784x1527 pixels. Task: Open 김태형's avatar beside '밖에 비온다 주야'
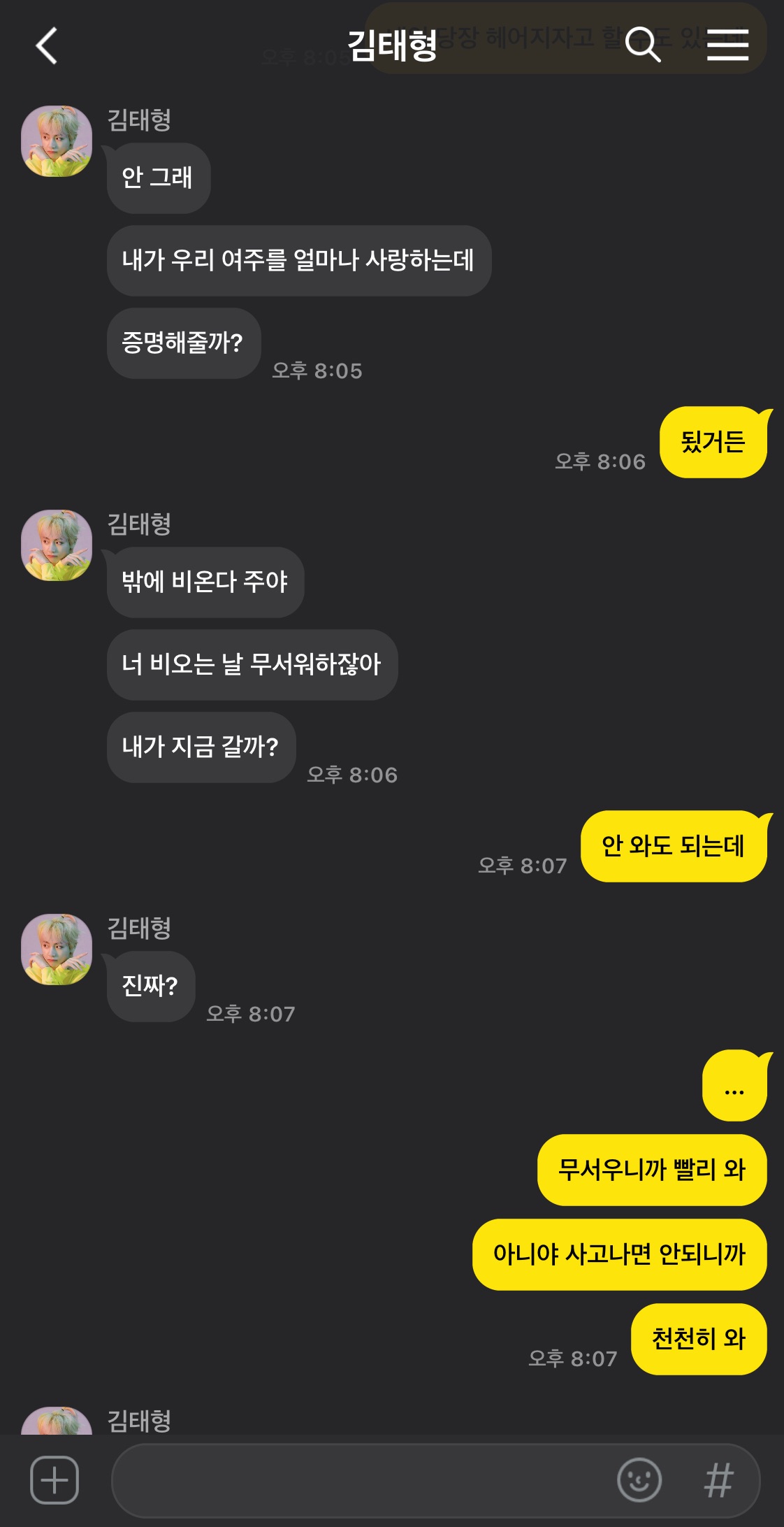57,545
